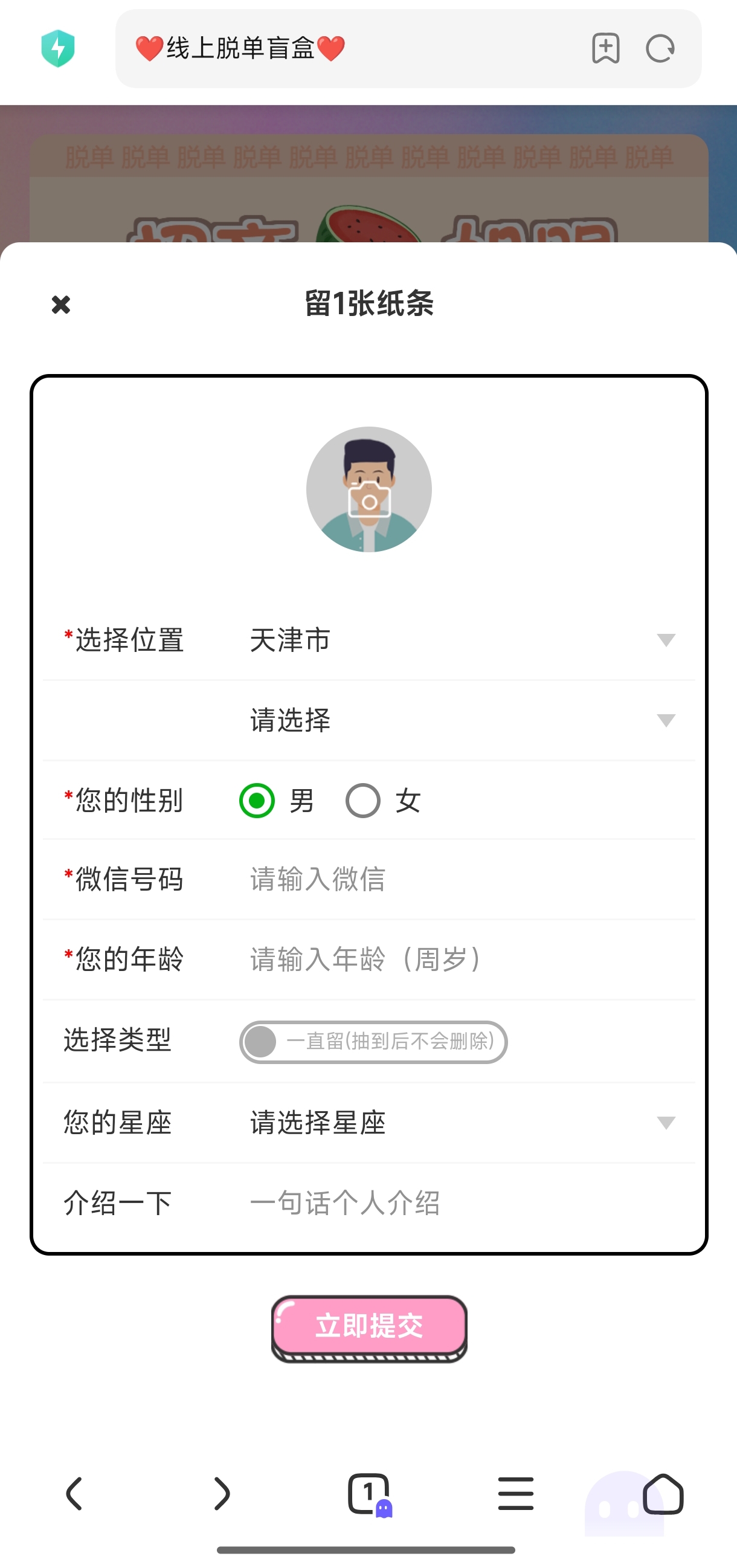Select 男 as gender
Image resolution: width=737 pixels, height=1568 pixels.
pos(257,801)
